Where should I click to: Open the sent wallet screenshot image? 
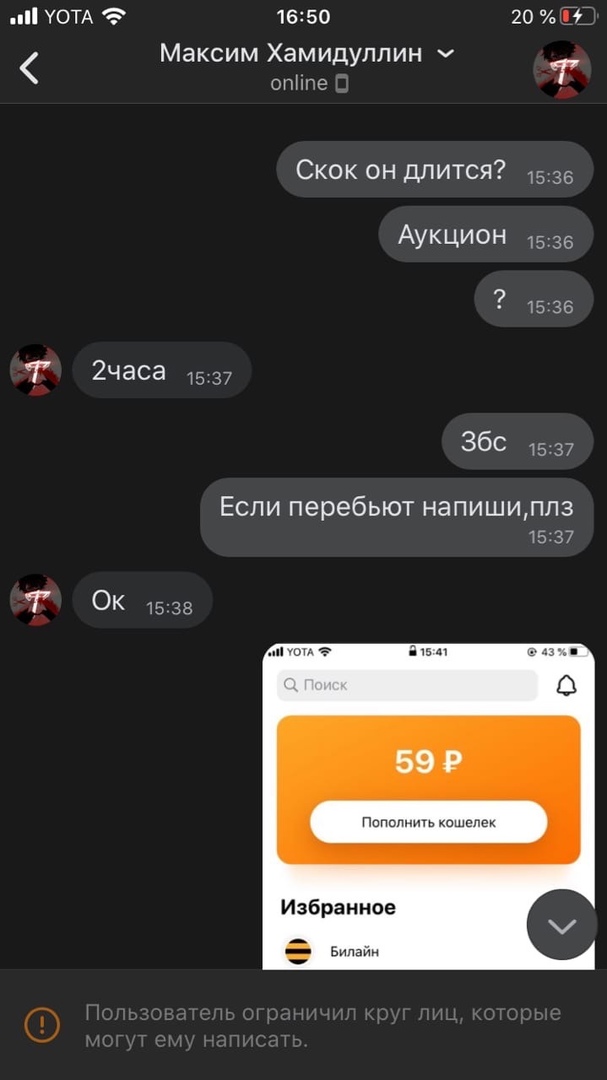pos(428,800)
